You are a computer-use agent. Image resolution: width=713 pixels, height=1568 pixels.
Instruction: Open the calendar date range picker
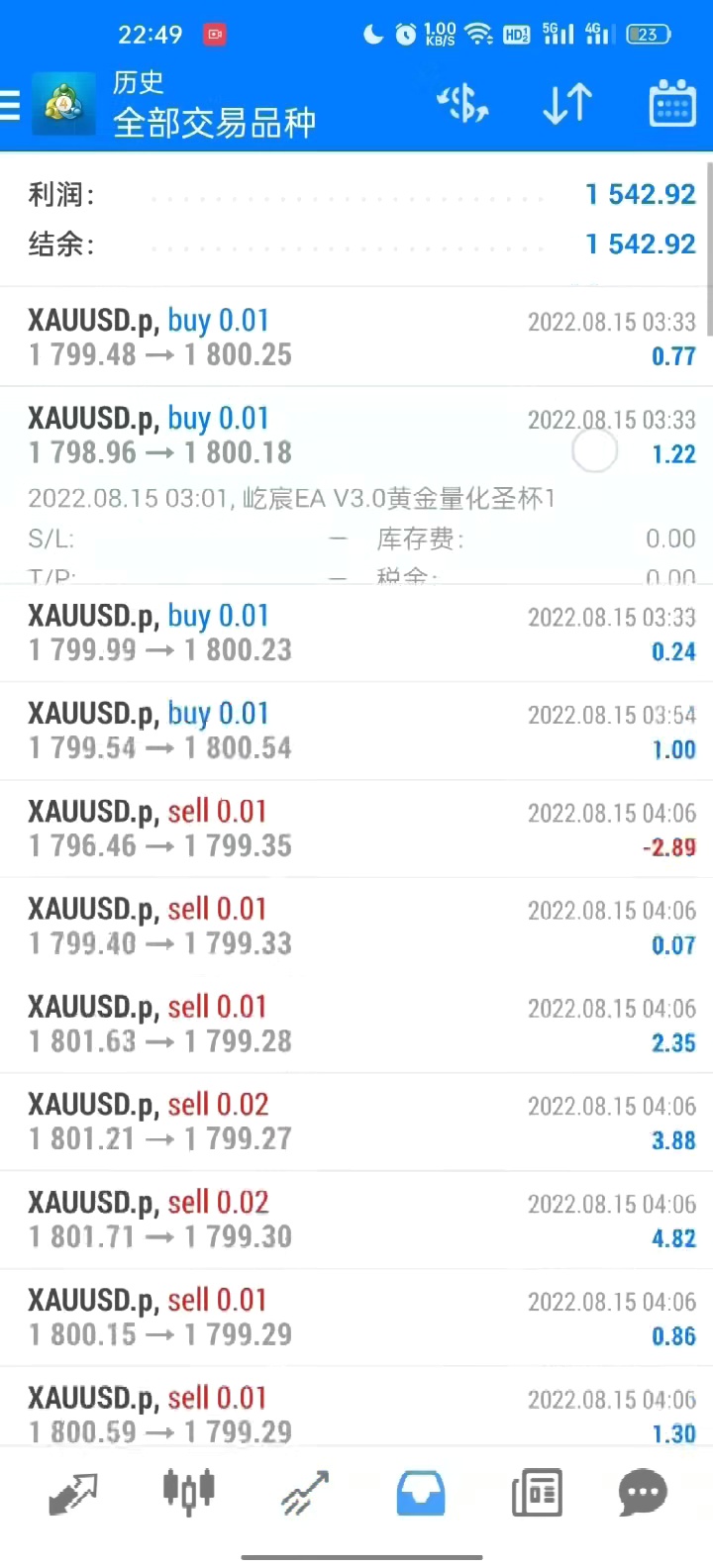(672, 104)
